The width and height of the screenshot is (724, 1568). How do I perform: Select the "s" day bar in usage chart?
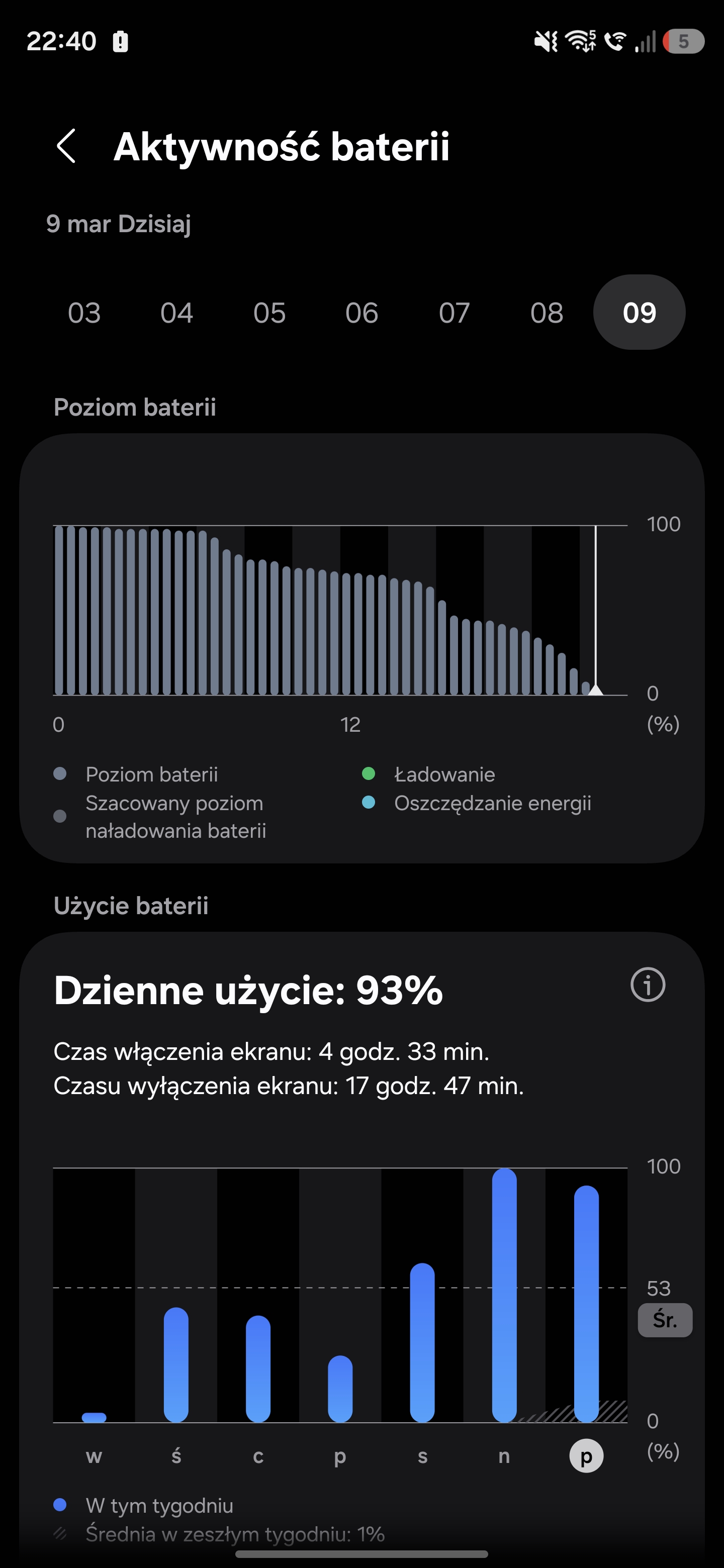422,1342
